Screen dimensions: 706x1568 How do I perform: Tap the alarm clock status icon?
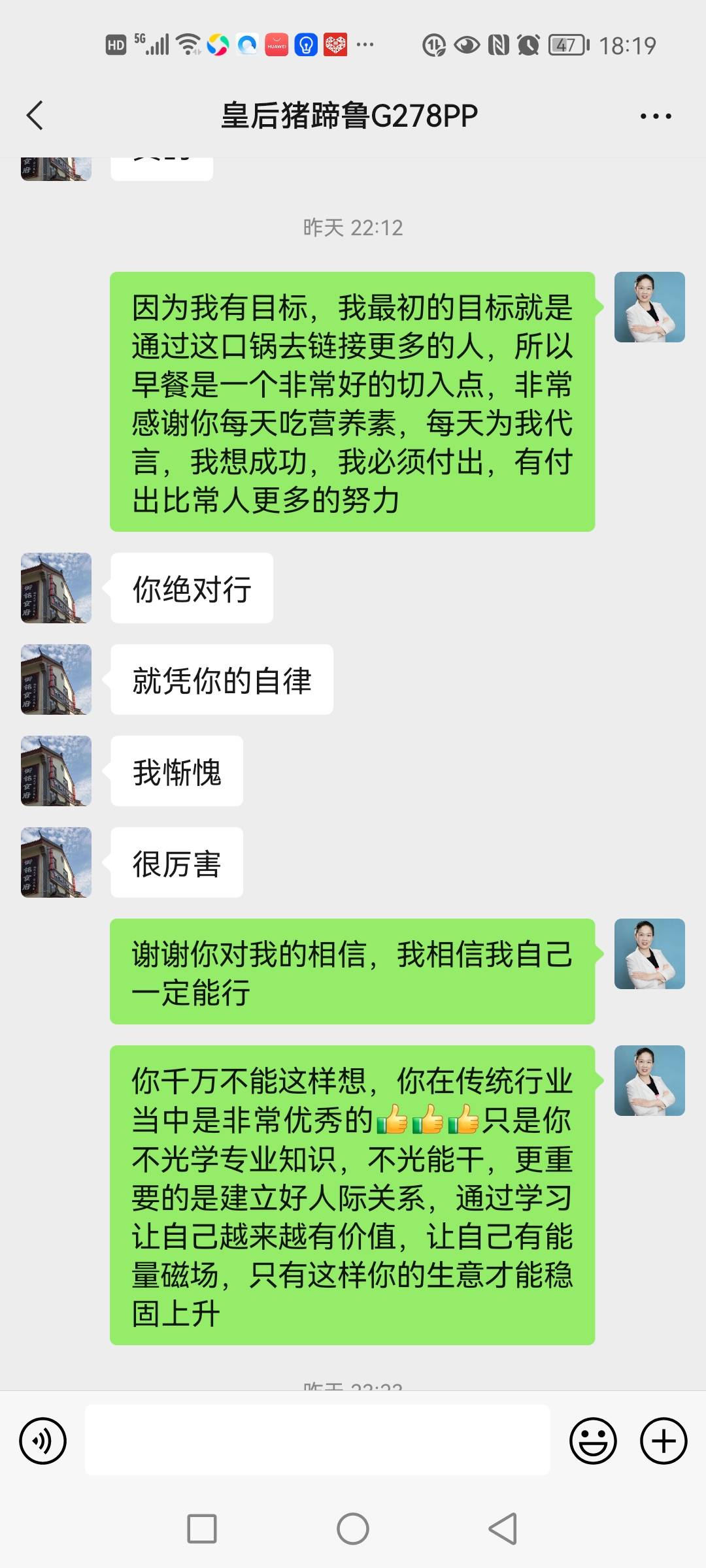tap(529, 44)
